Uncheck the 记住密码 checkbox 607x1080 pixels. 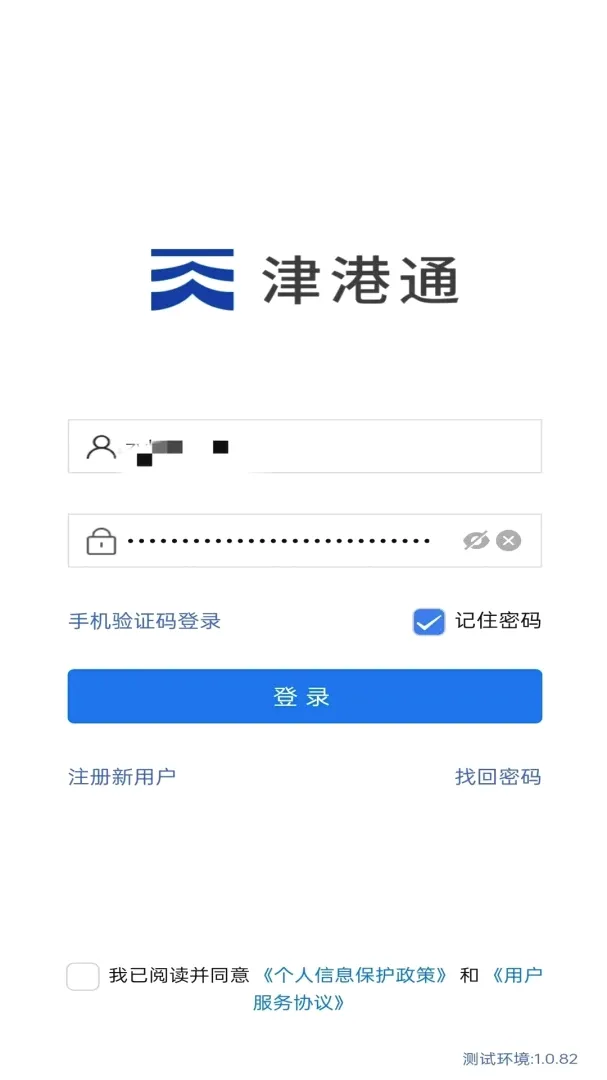point(429,621)
